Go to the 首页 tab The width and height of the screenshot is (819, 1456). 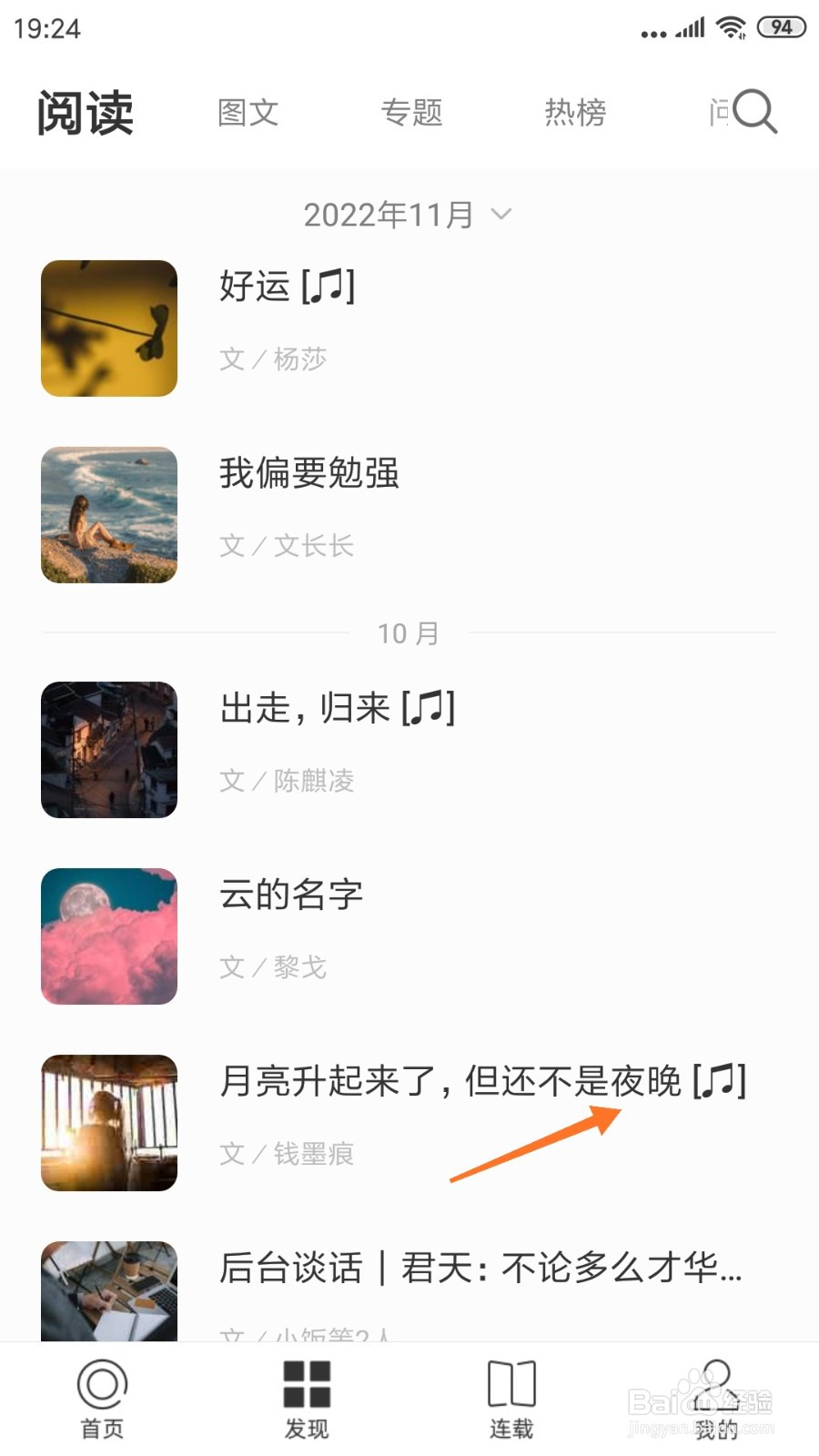point(102,1400)
